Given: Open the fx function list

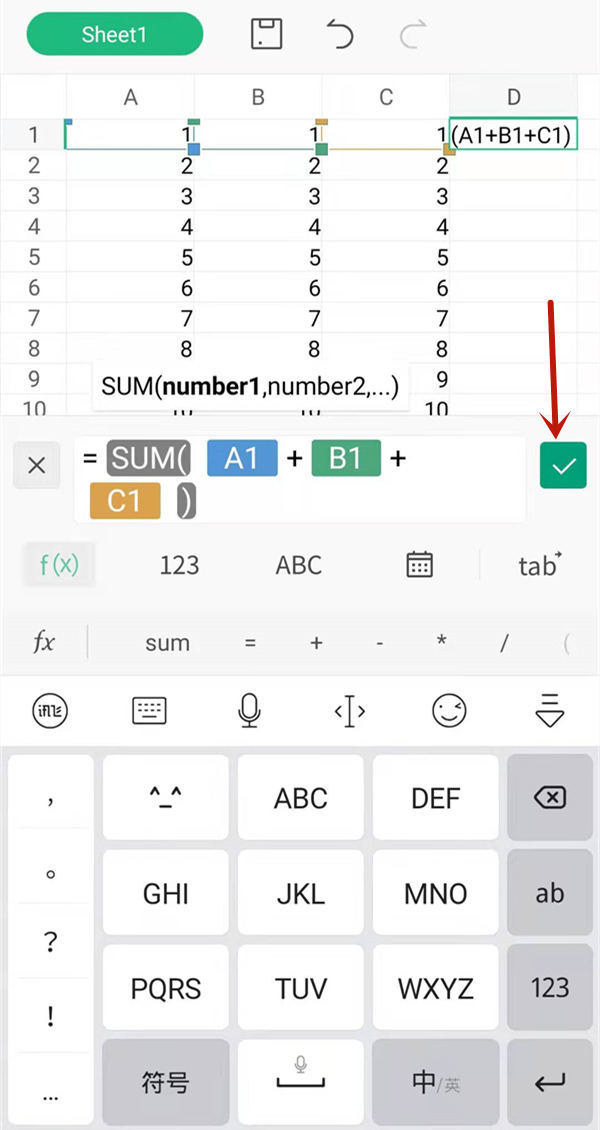Looking at the screenshot, I should pos(44,643).
